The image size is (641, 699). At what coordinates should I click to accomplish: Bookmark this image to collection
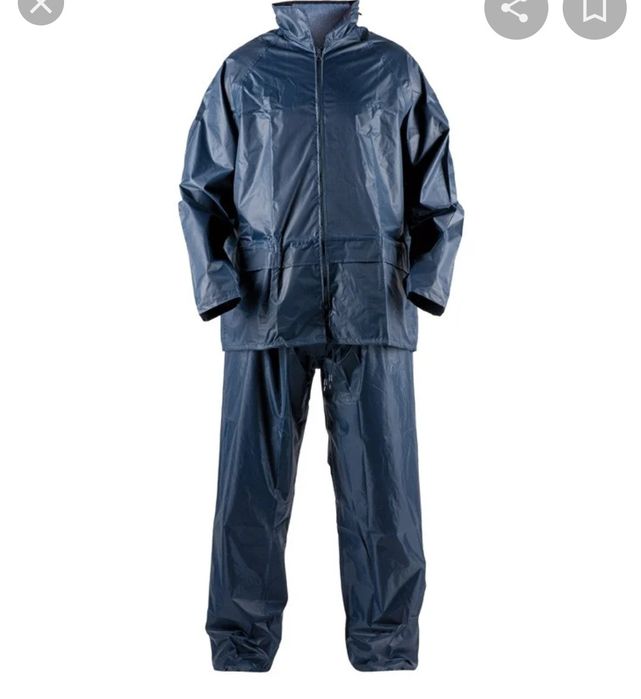pyautogui.click(x=594, y=11)
